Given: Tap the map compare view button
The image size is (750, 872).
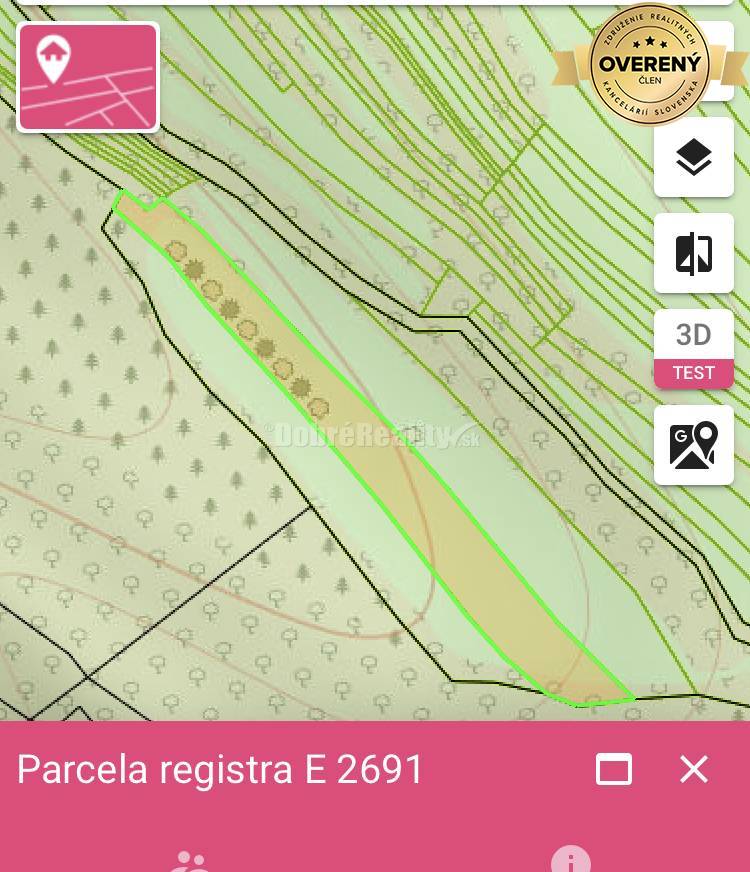Looking at the screenshot, I should (693, 253).
